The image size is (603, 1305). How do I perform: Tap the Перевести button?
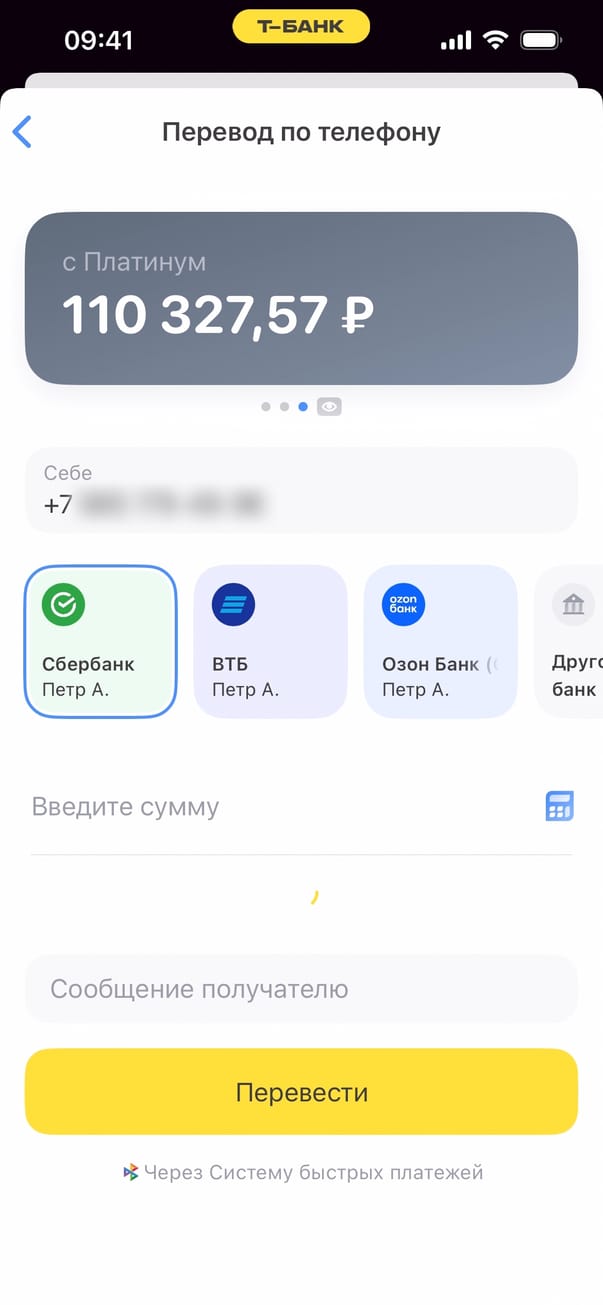click(301, 1092)
